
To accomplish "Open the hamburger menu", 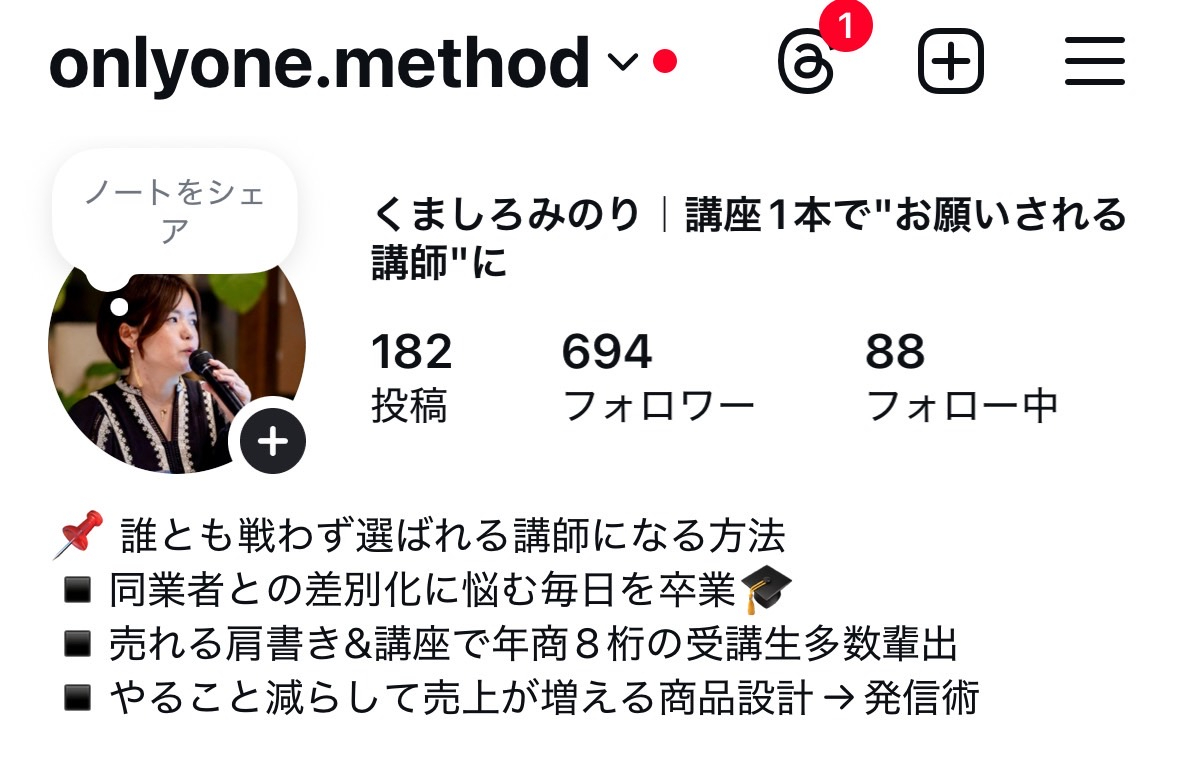I will tap(1094, 63).
